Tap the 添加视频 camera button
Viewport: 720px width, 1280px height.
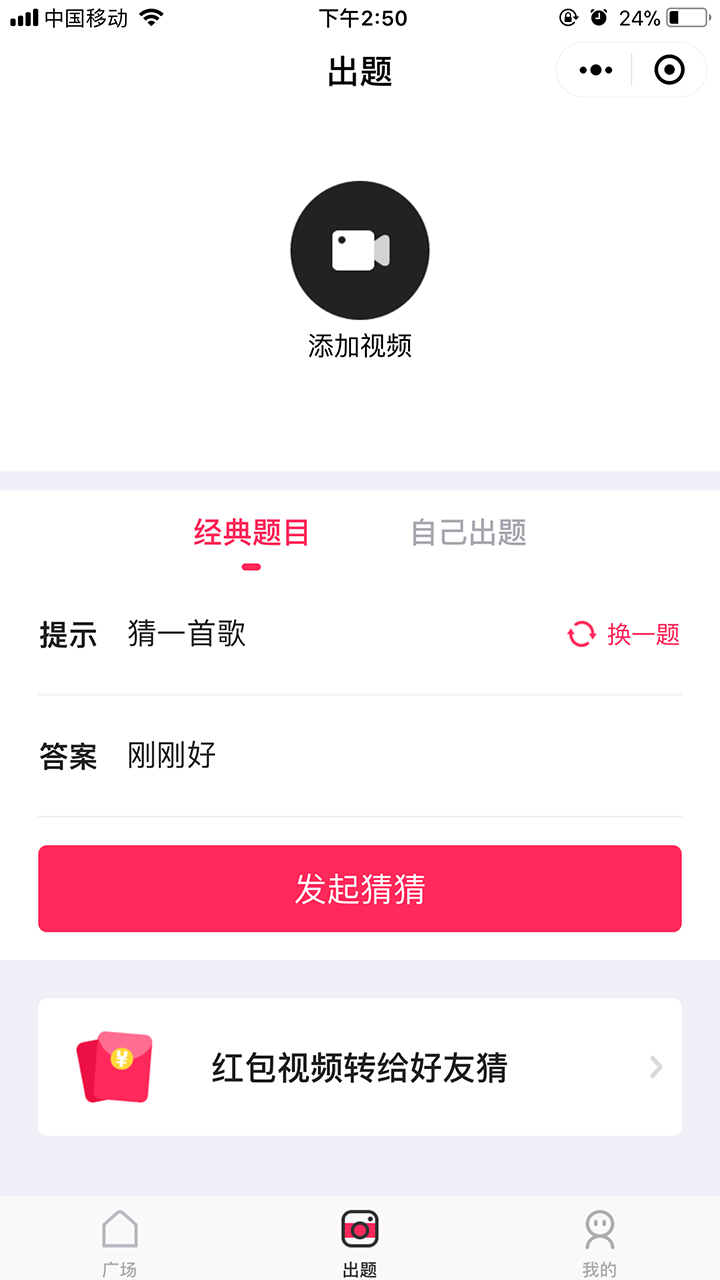point(360,251)
